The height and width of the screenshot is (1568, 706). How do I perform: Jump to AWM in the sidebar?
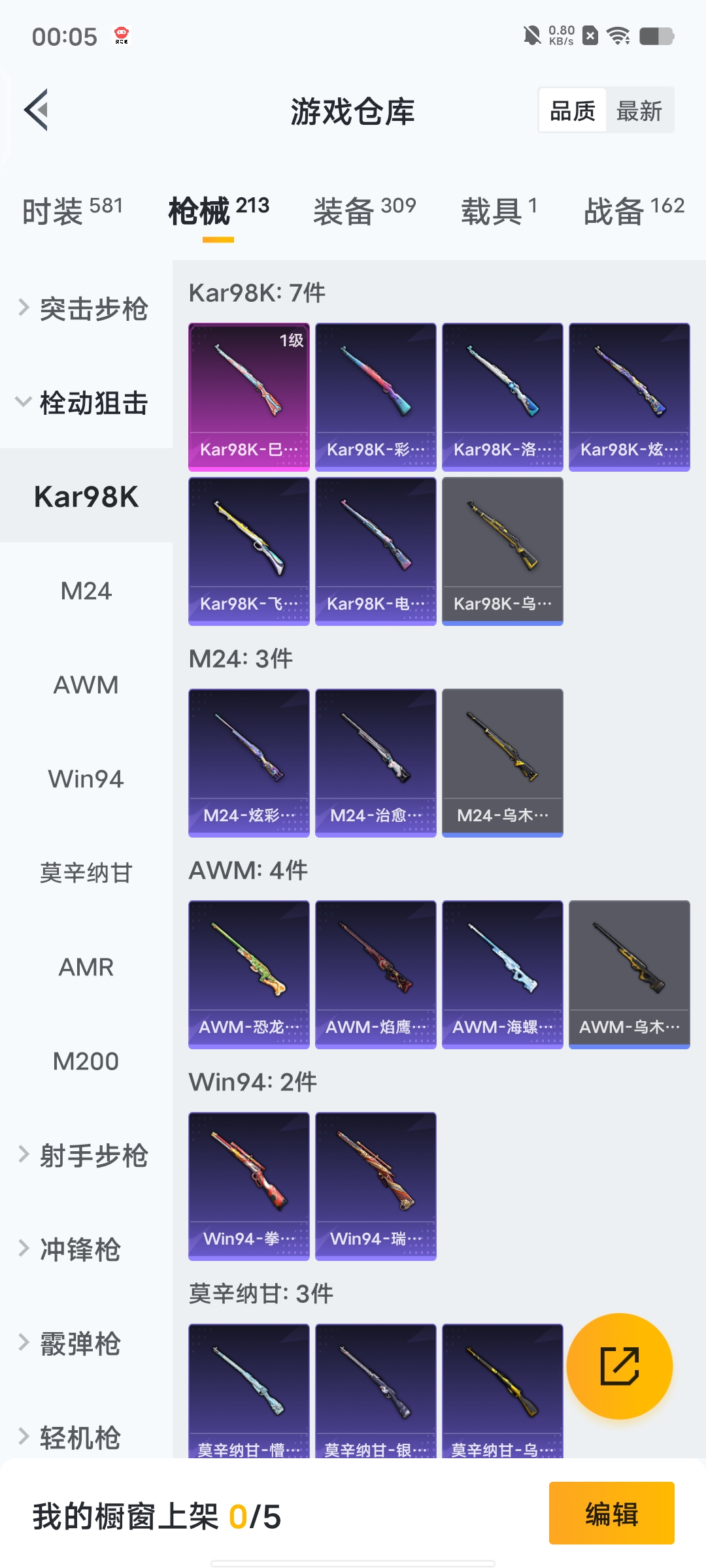click(86, 685)
